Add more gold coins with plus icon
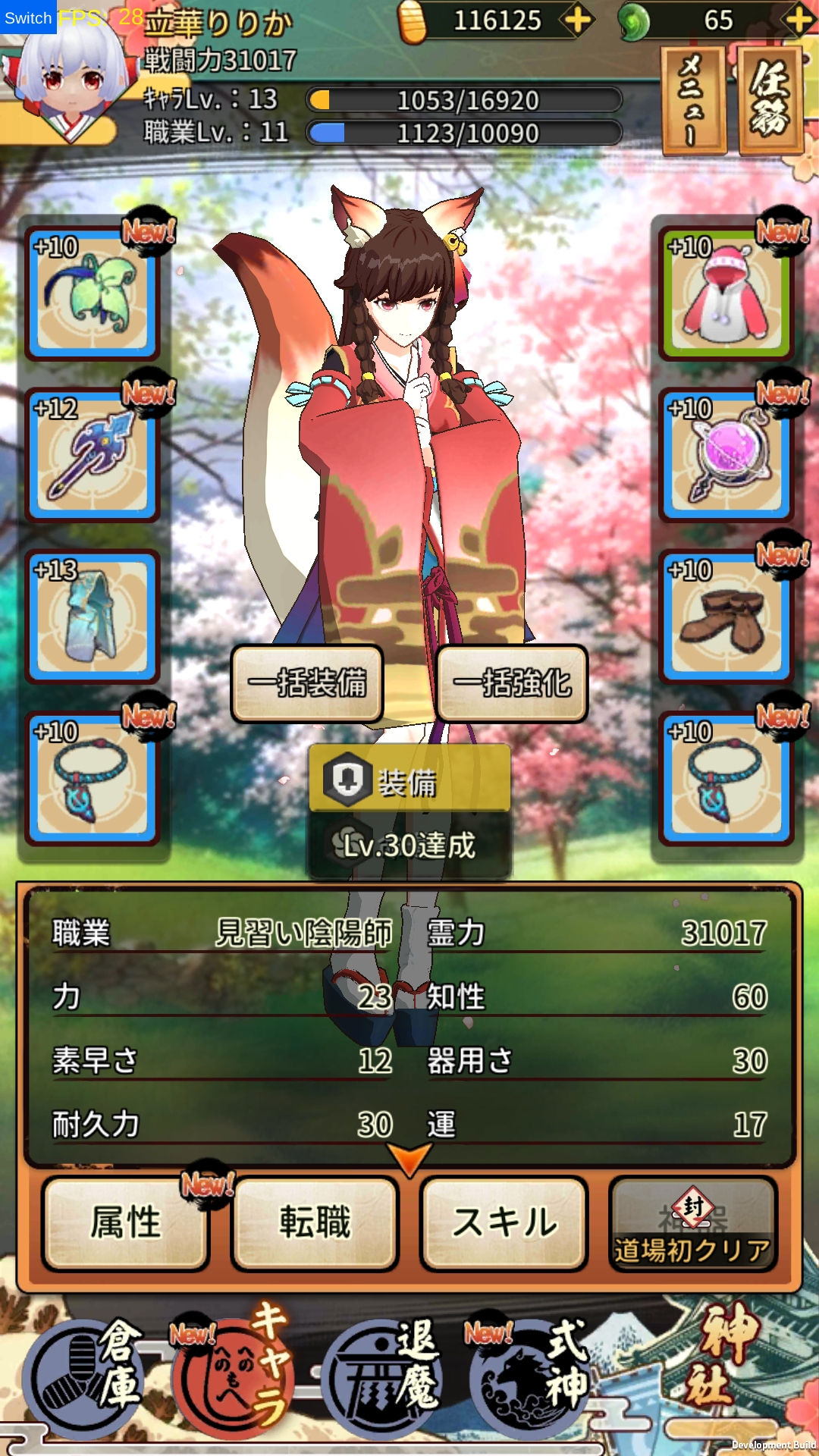819x1456 pixels. pos(578,20)
